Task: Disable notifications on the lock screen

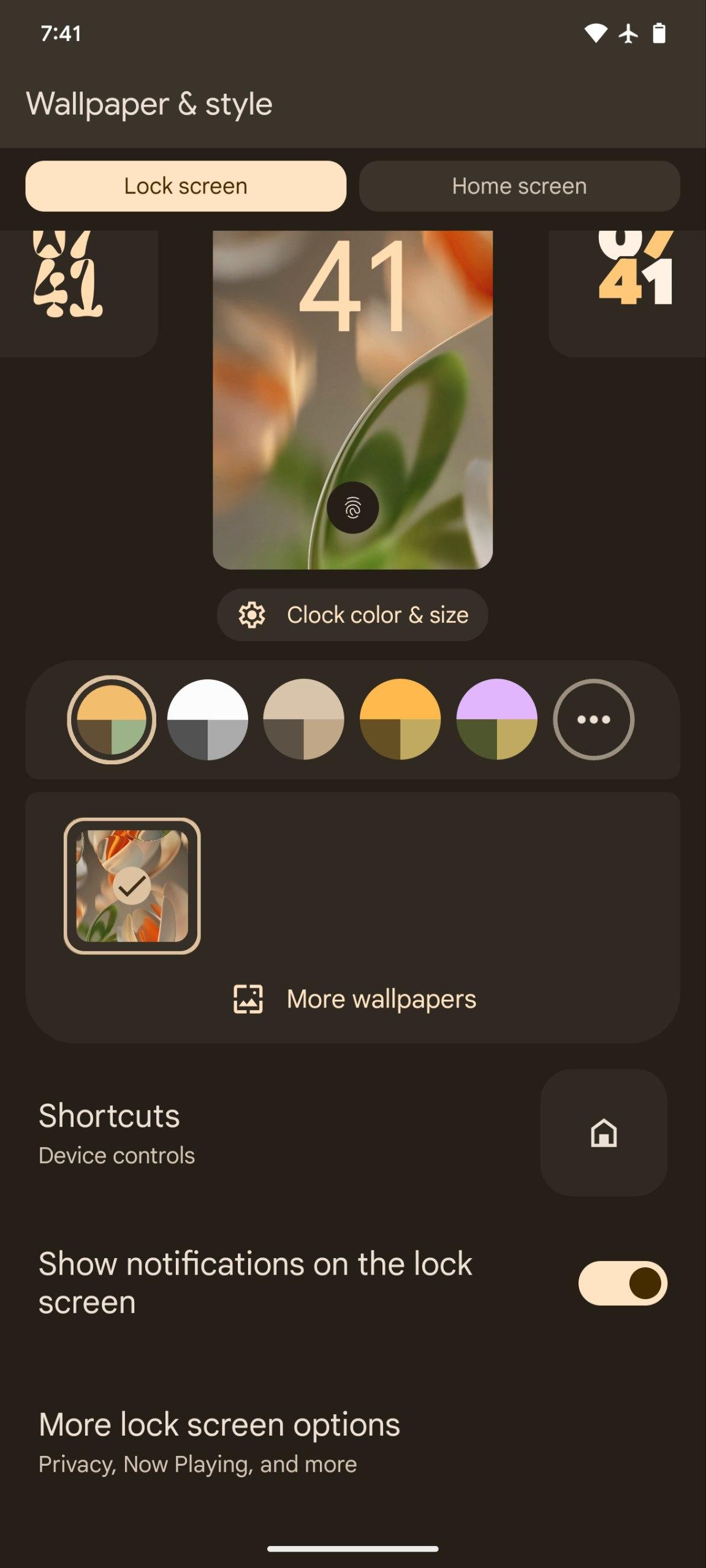Action: click(622, 1283)
